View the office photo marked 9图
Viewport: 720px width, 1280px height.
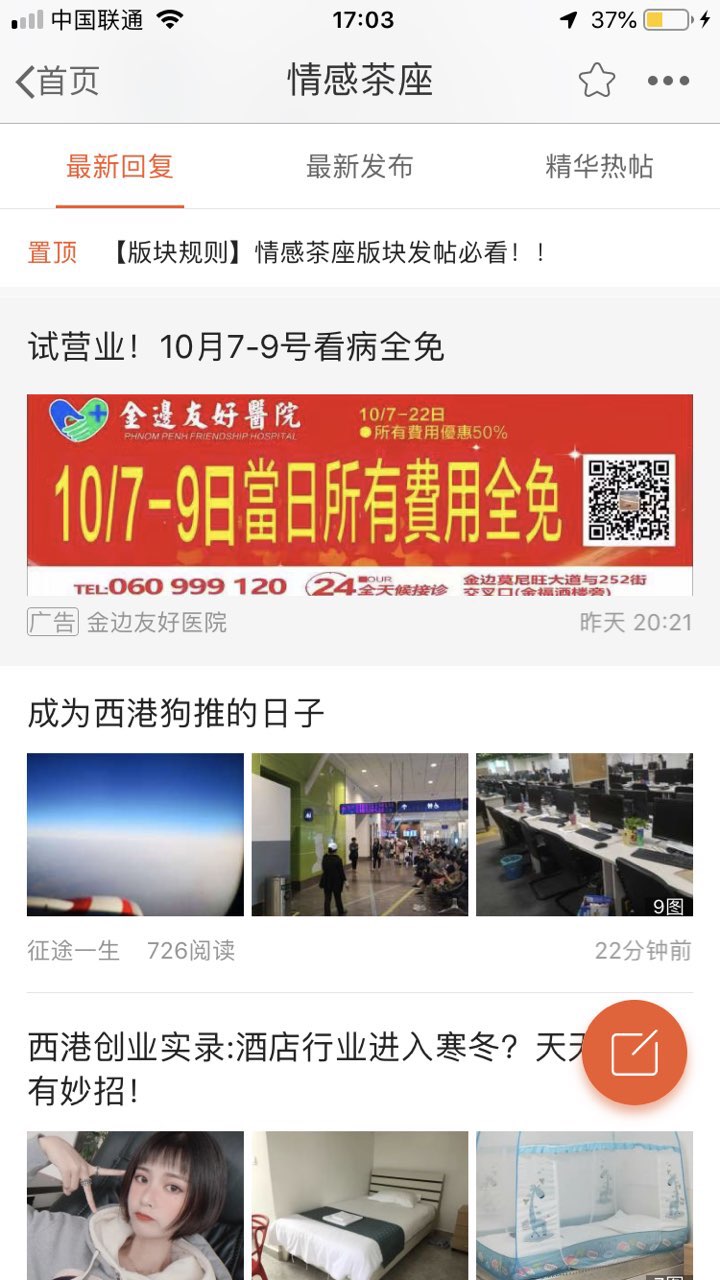[x=584, y=834]
